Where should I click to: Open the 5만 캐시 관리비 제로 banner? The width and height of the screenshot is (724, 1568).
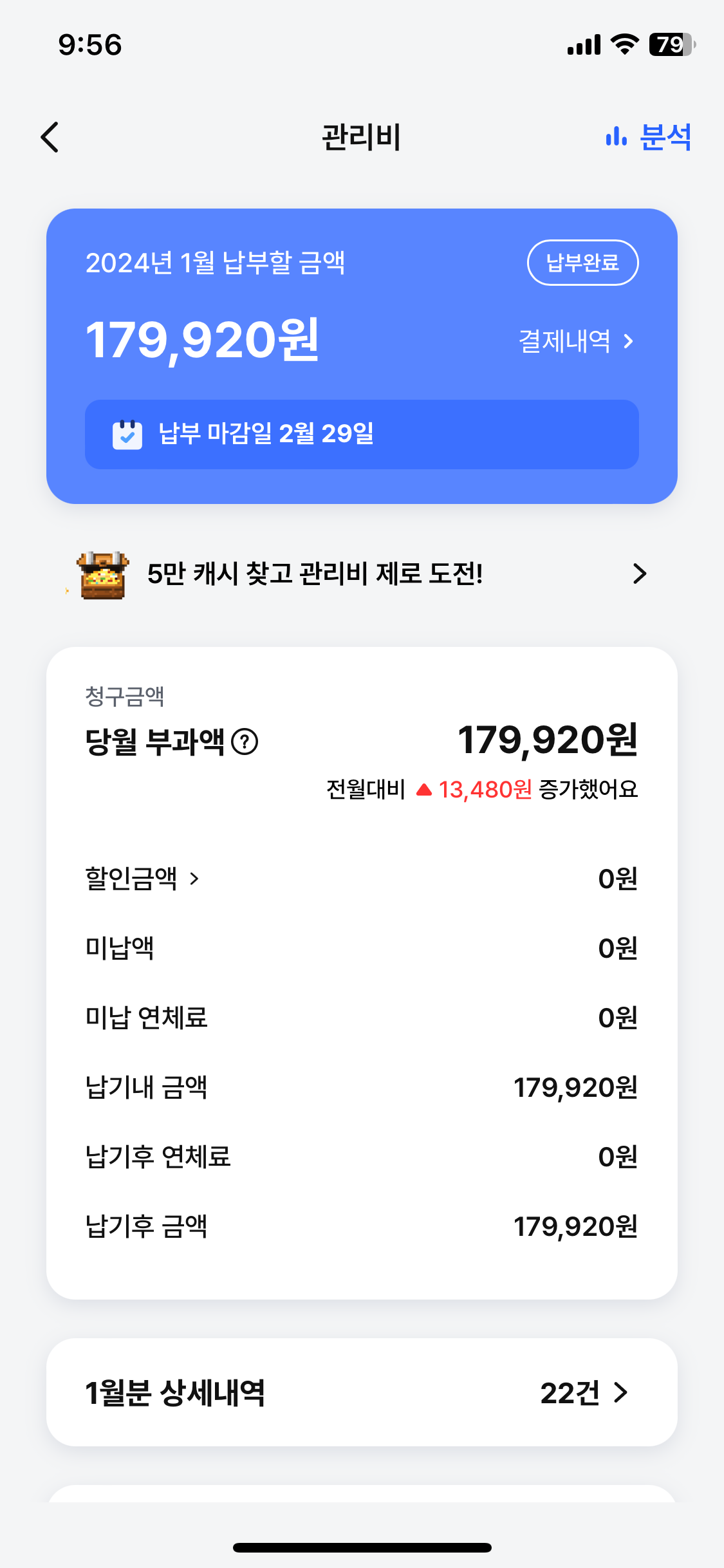tap(362, 574)
